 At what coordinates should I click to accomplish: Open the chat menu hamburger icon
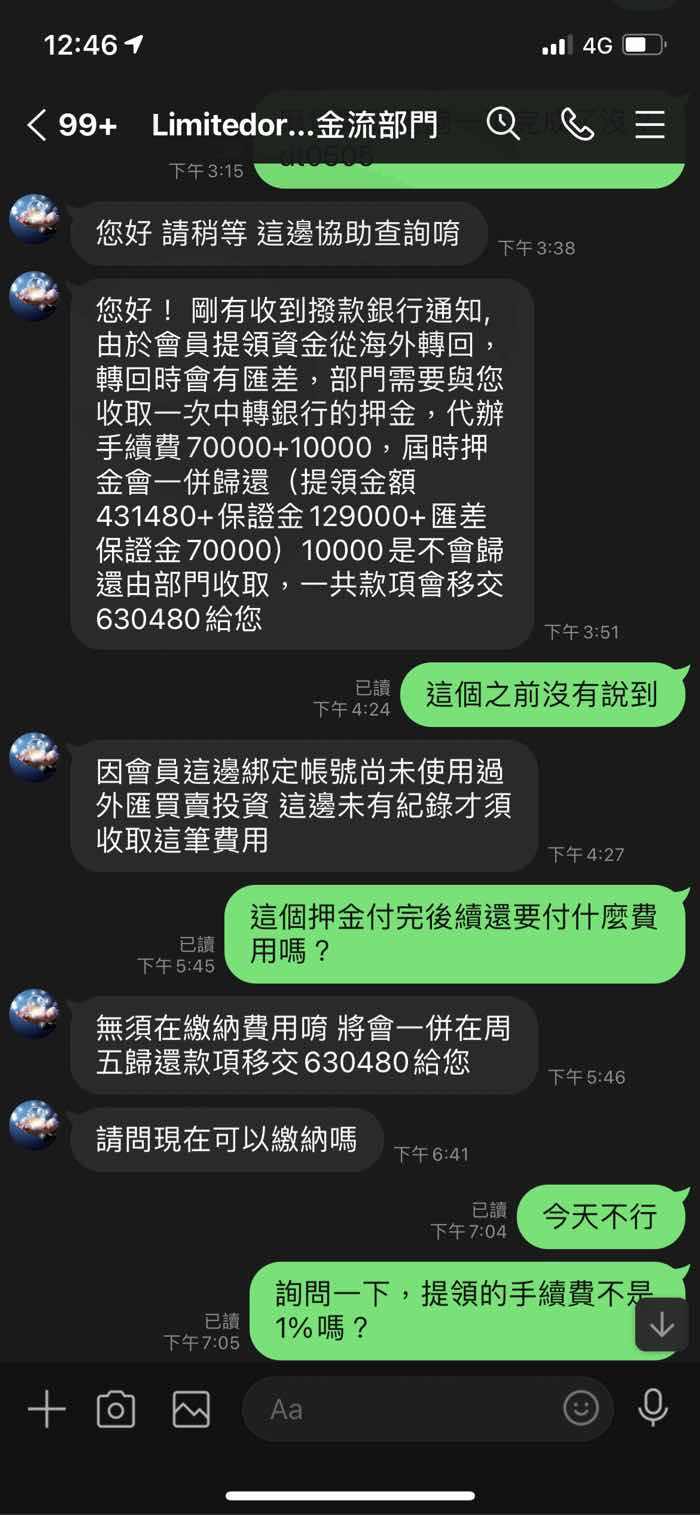pyautogui.click(x=650, y=124)
